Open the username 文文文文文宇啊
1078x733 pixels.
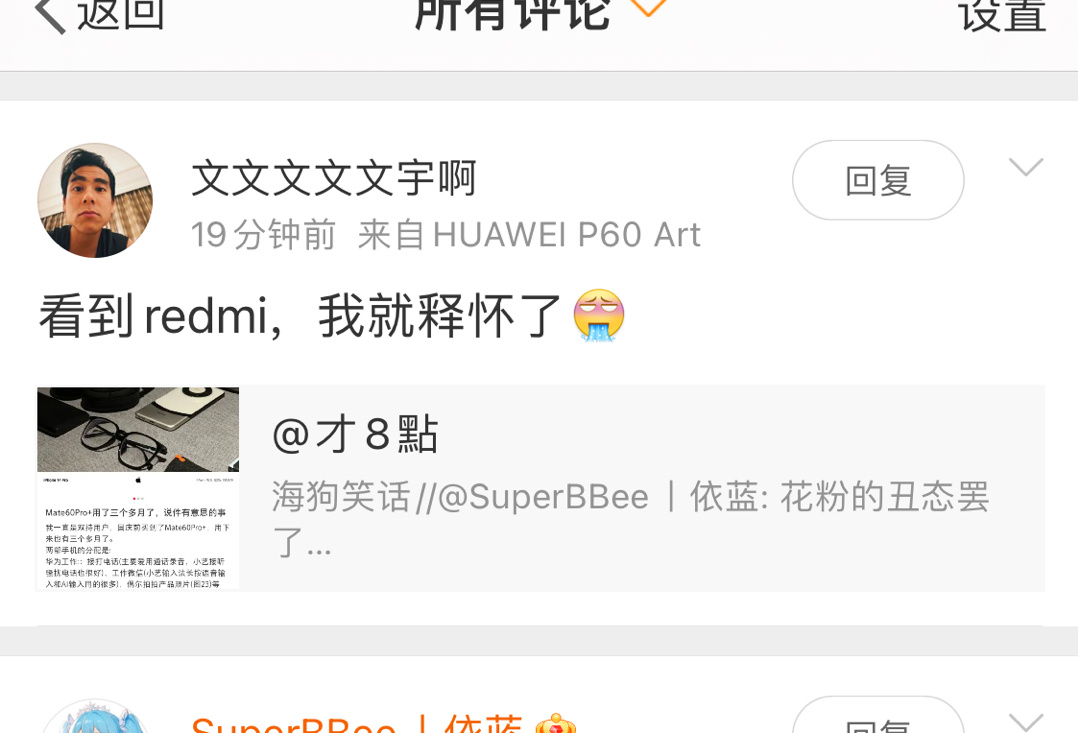coord(334,179)
